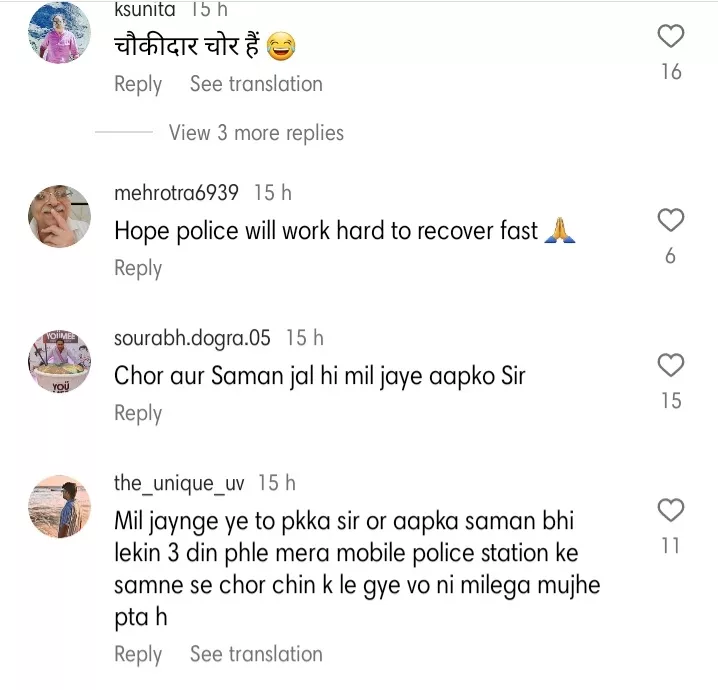Like the_unique_uv's comment
Image resolution: width=718 pixels, height=690 pixels.
670,510
